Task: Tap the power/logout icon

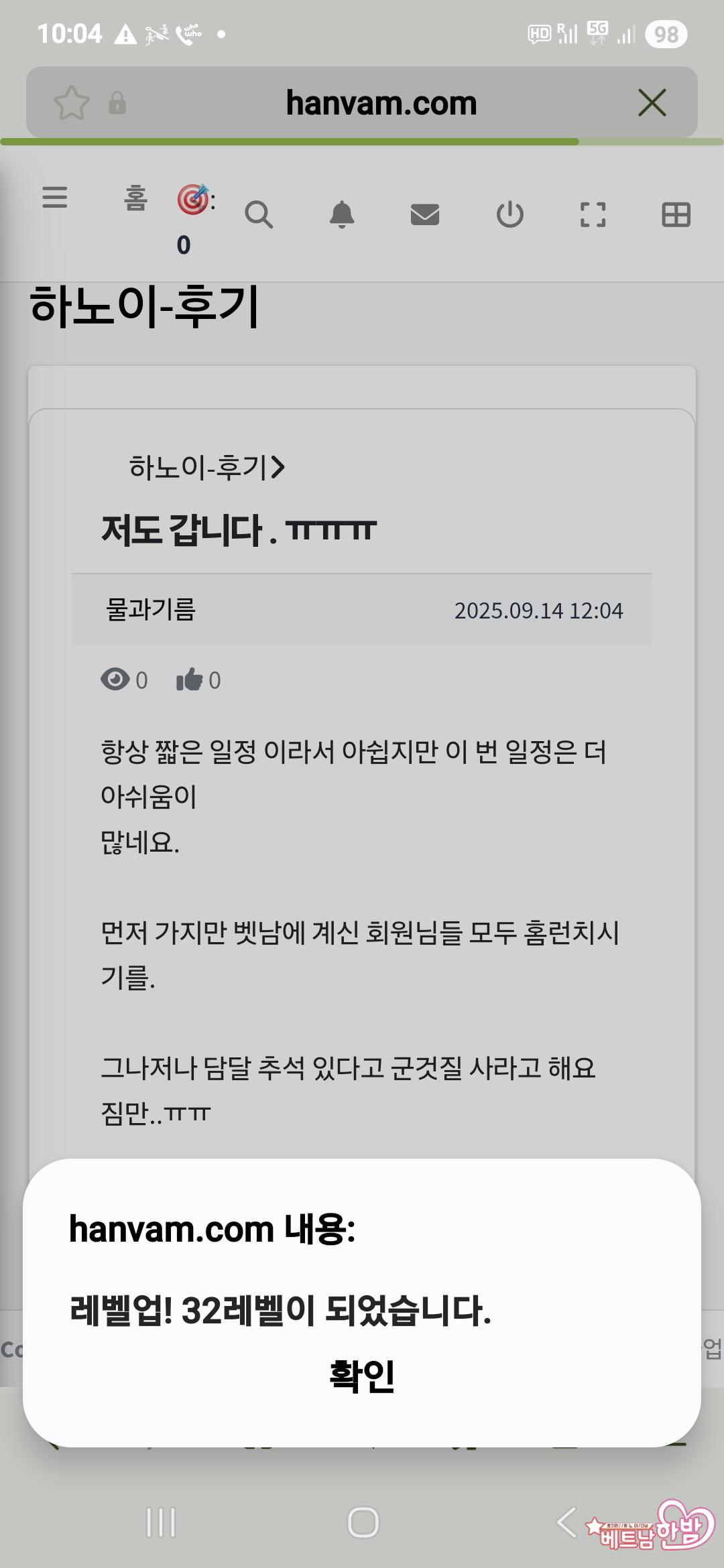Action: (x=509, y=215)
